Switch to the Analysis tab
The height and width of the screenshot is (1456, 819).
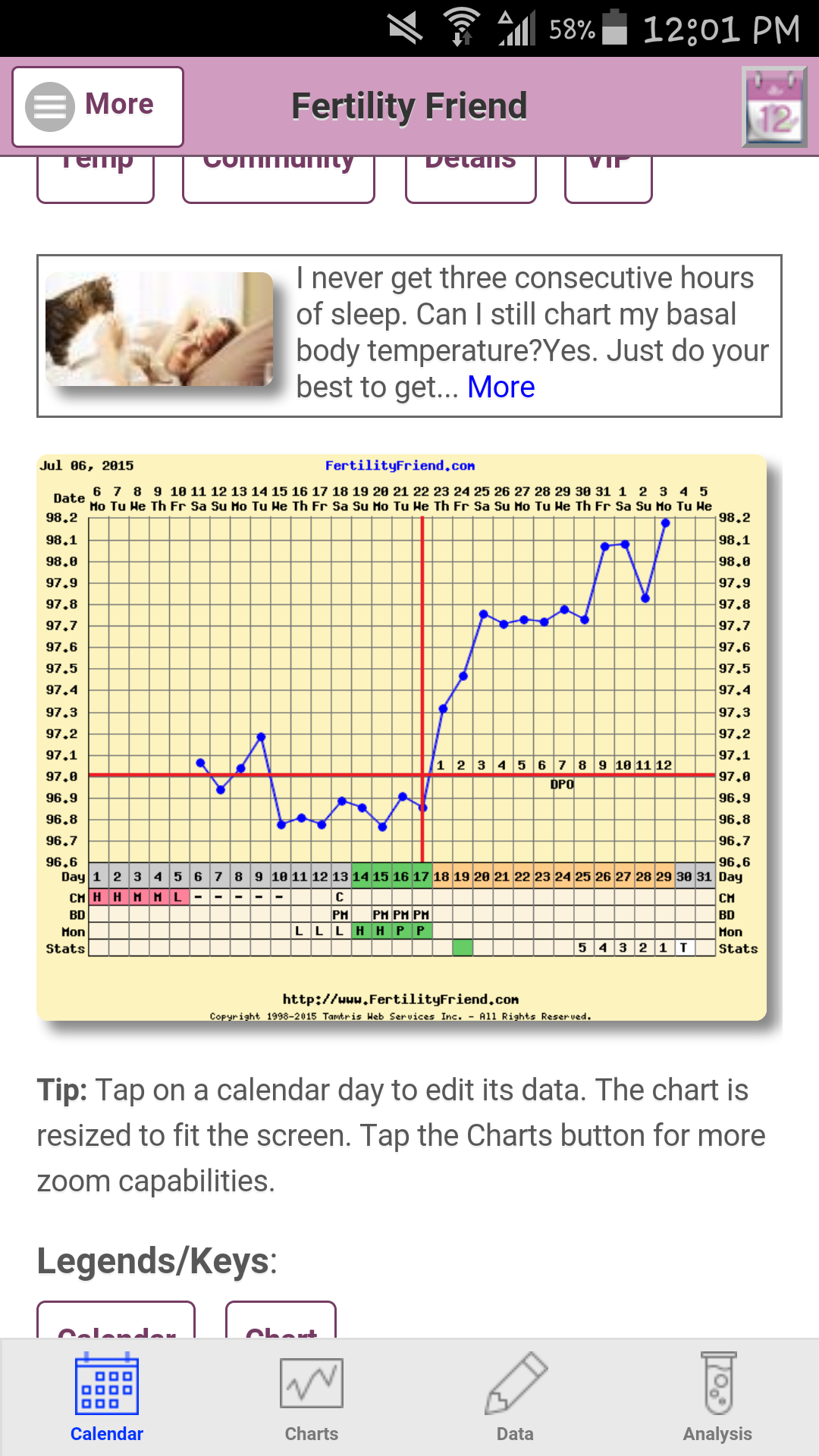coord(717,1398)
